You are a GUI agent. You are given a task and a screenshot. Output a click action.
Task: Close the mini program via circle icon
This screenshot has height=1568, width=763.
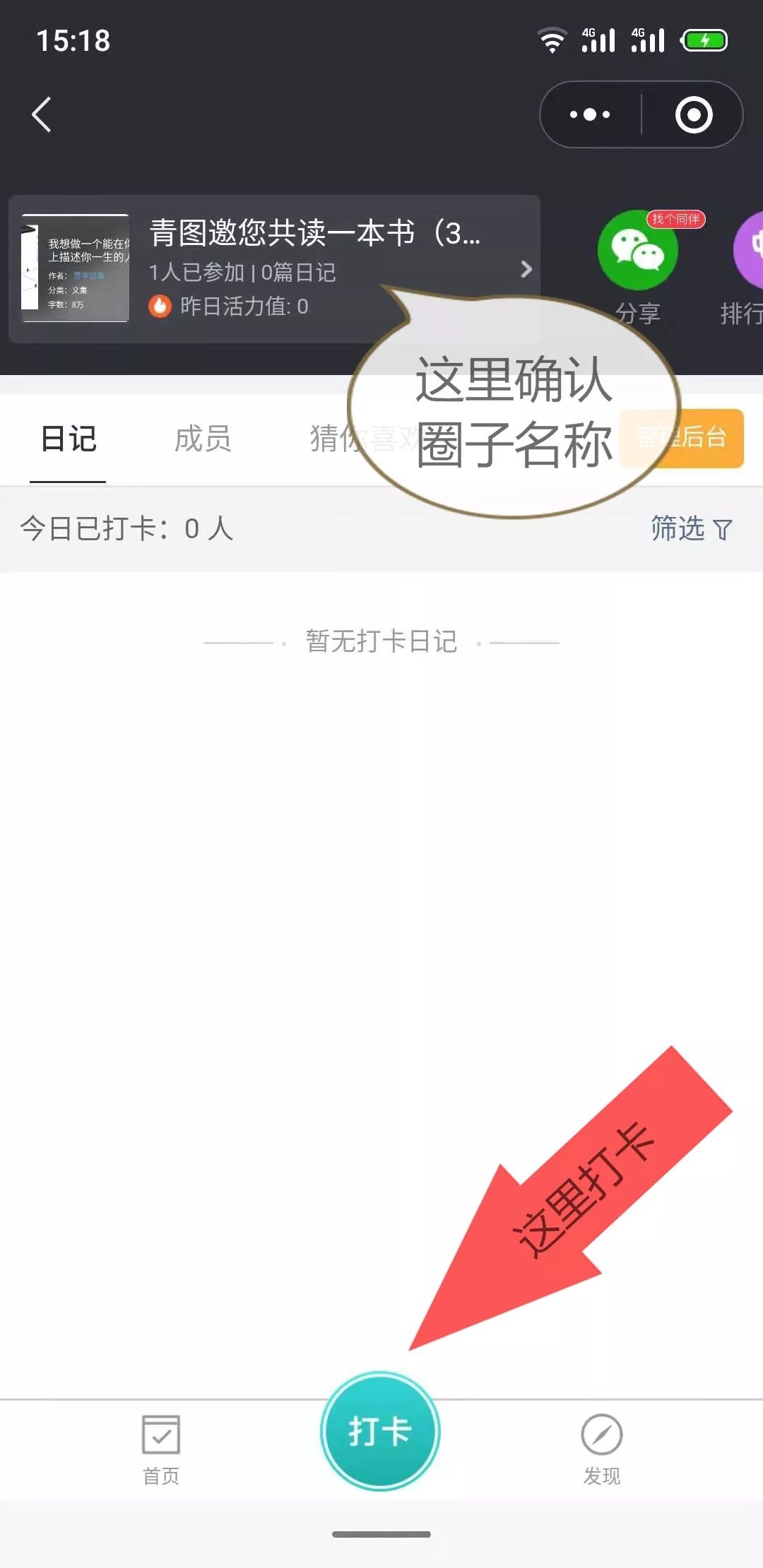pyautogui.click(x=693, y=114)
